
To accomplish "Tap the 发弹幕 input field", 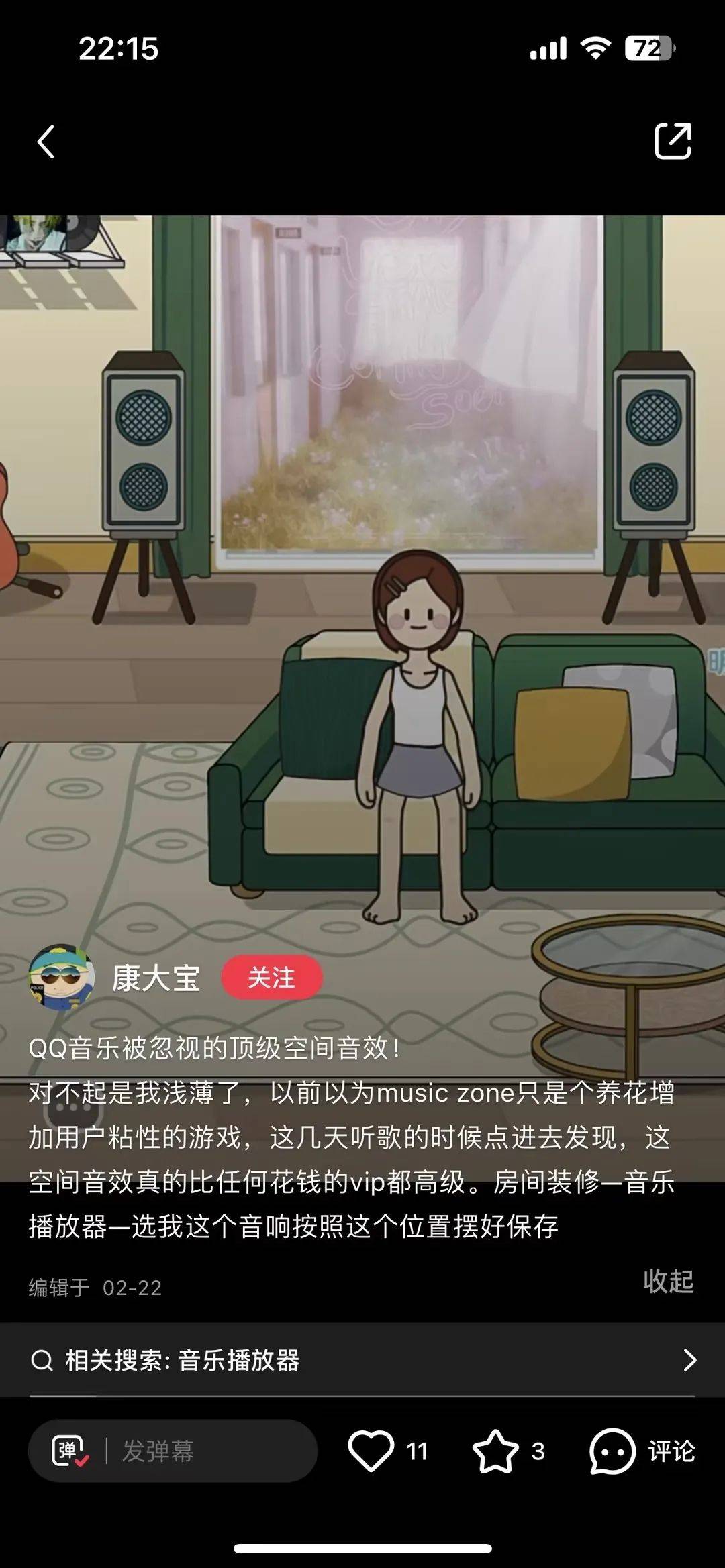I will coord(201,1451).
